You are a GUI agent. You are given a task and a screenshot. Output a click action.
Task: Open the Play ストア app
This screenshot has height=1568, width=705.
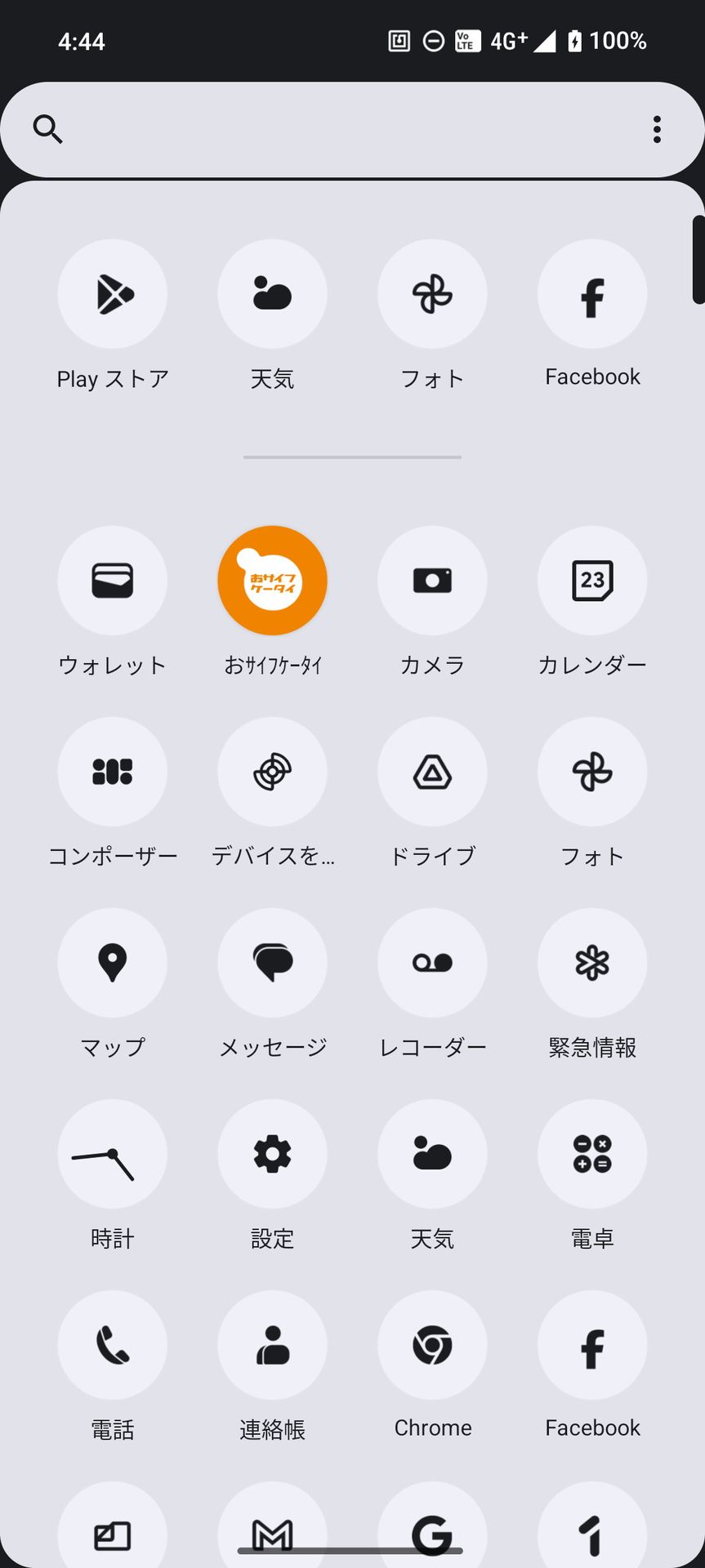point(112,293)
